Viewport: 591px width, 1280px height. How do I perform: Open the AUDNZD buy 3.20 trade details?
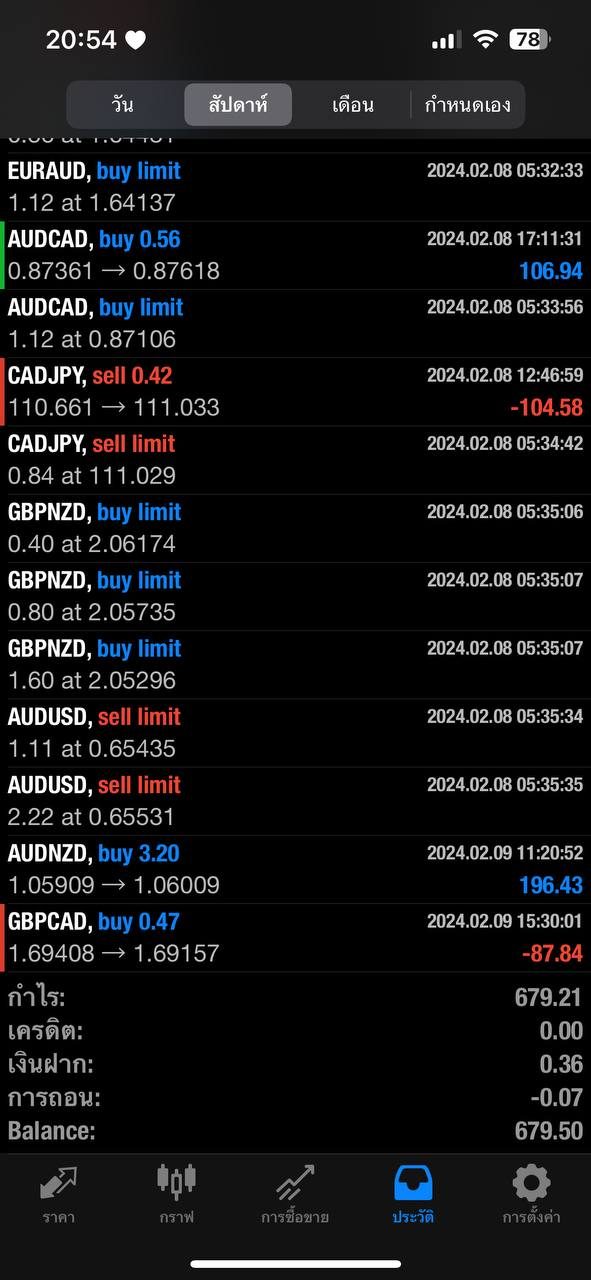[x=295, y=869]
